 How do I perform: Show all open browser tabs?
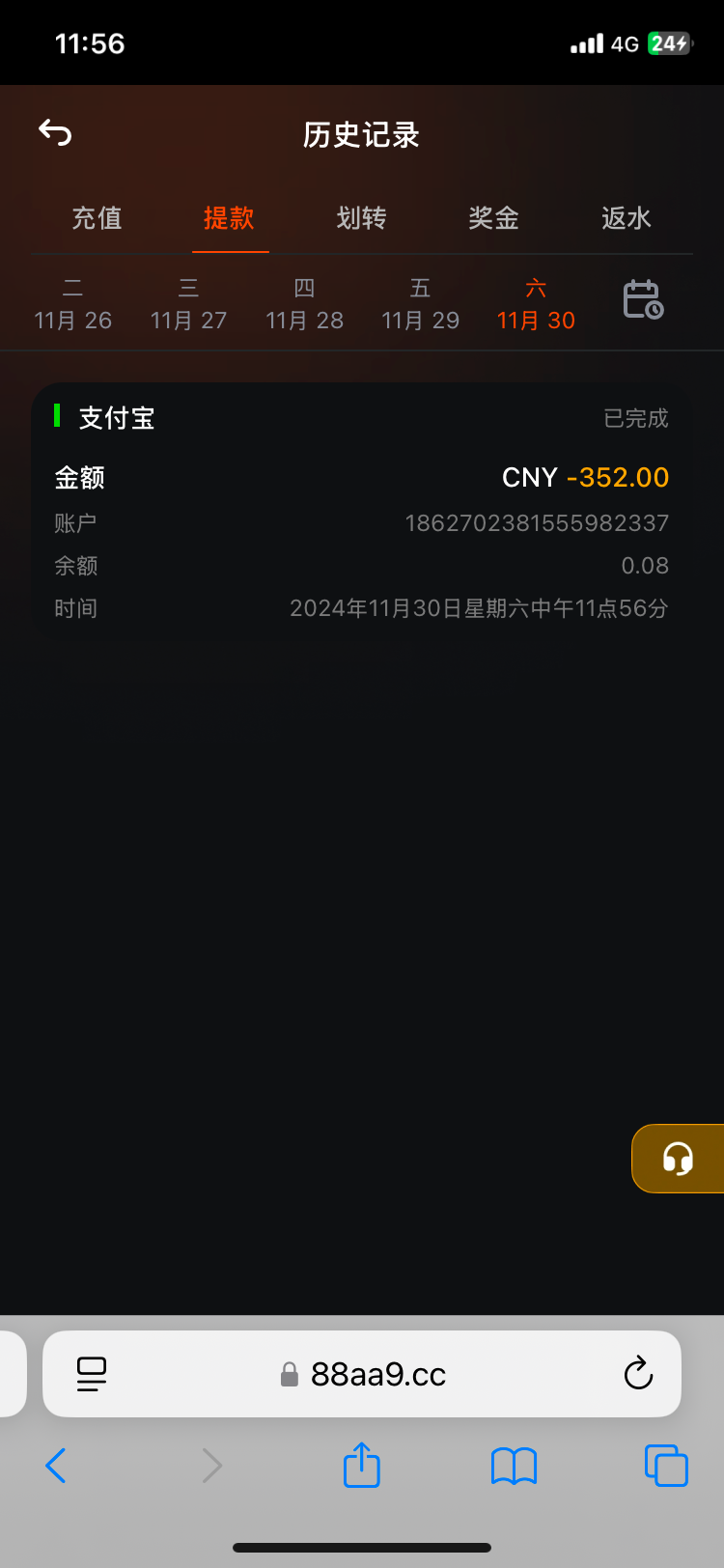click(x=666, y=1465)
